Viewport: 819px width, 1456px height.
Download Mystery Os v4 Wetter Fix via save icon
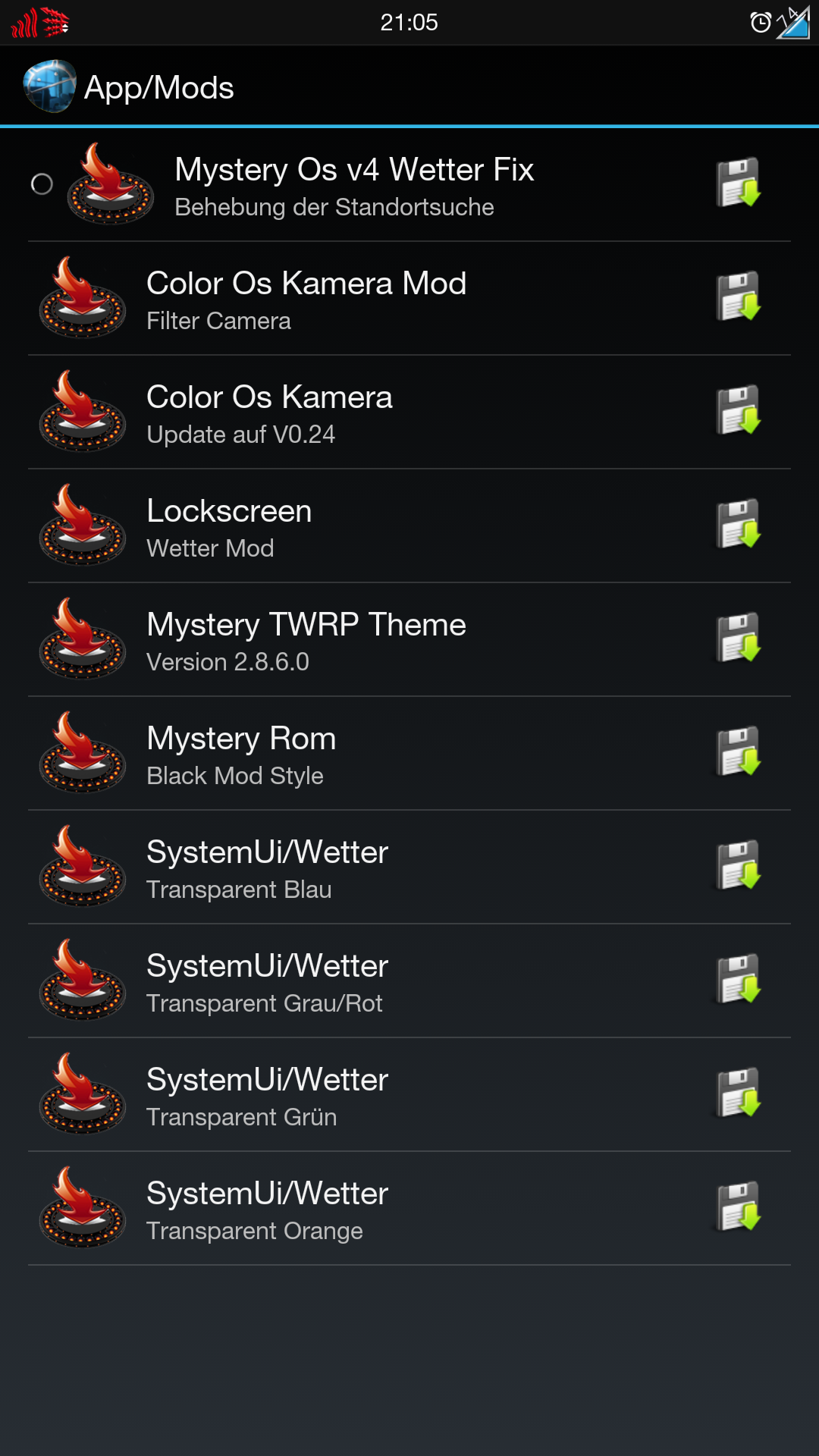pyautogui.click(x=739, y=182)
